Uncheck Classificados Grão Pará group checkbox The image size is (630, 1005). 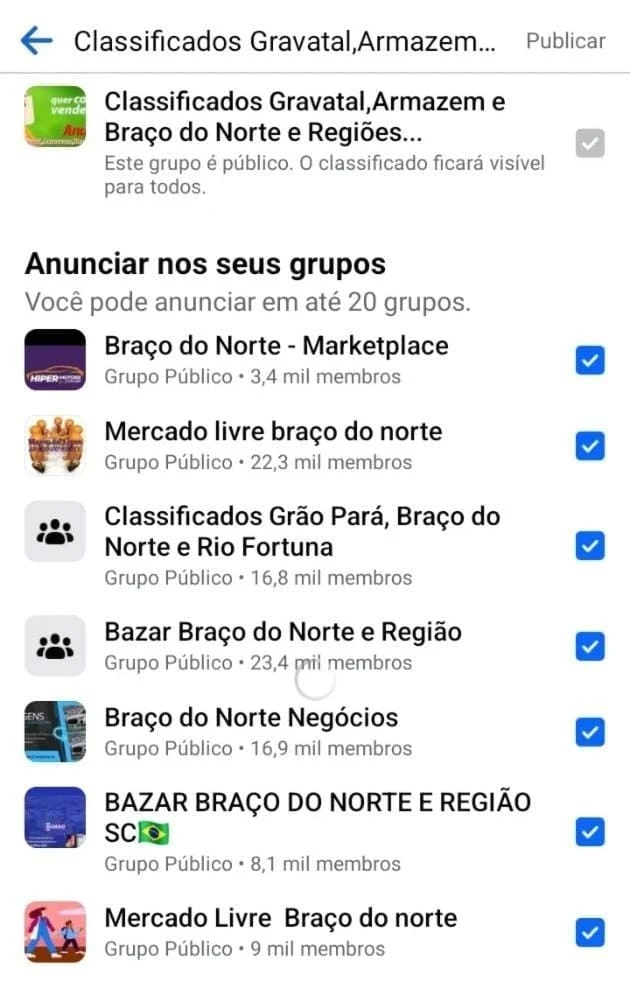coord(590,546)
